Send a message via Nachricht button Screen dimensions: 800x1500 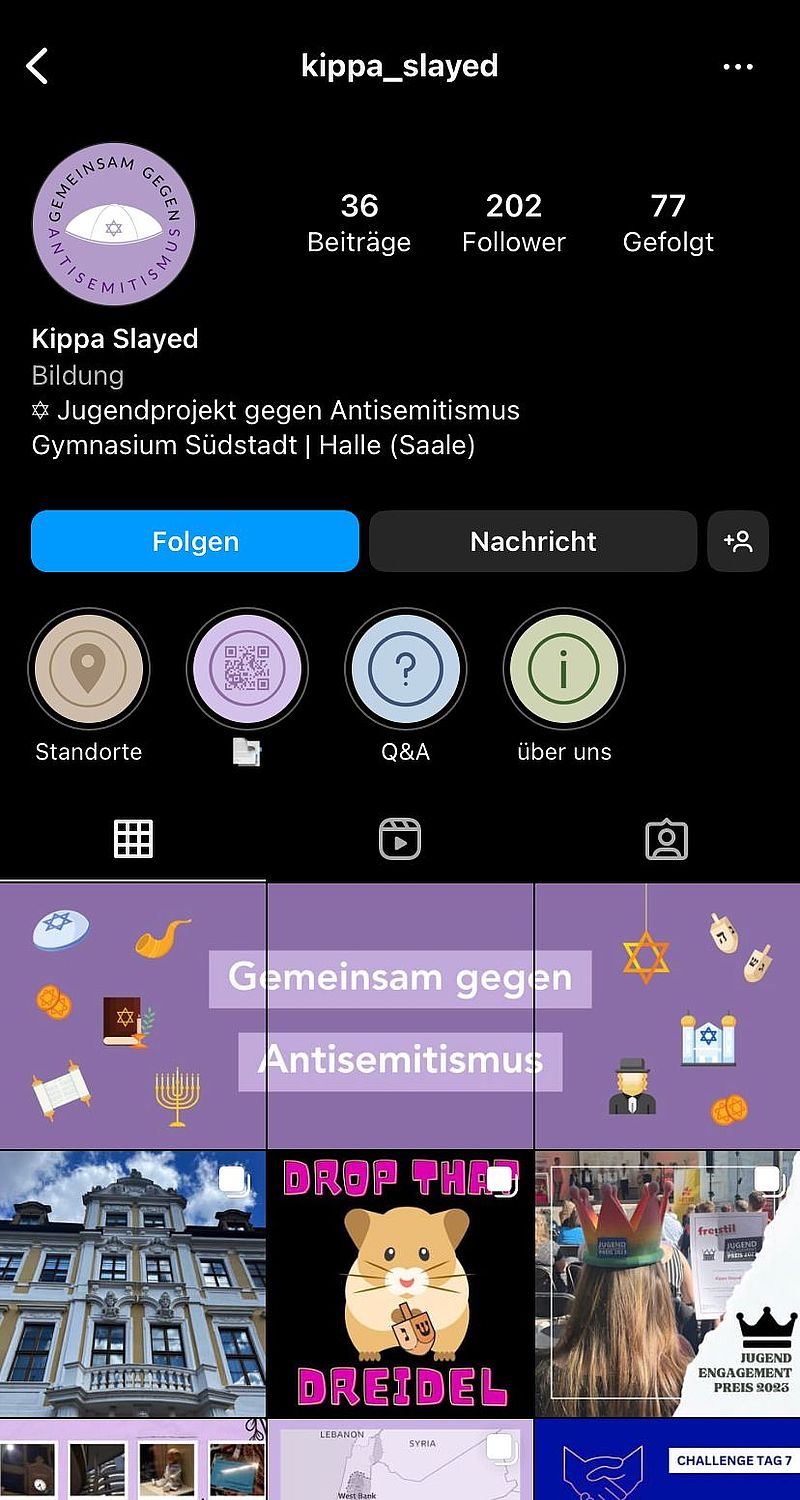pyautogui.click(x=532, y=541)
